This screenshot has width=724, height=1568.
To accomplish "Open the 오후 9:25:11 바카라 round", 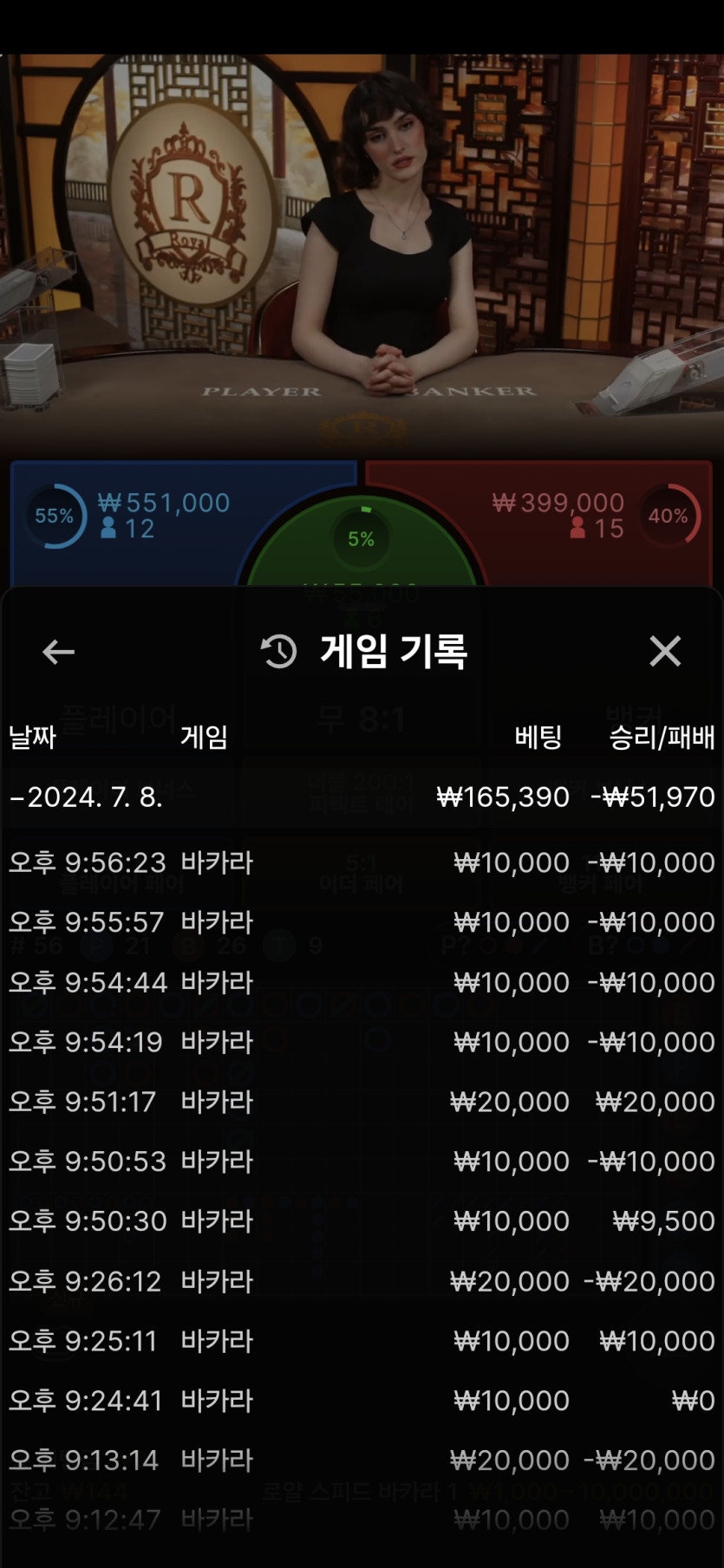I will point(362,1341).
